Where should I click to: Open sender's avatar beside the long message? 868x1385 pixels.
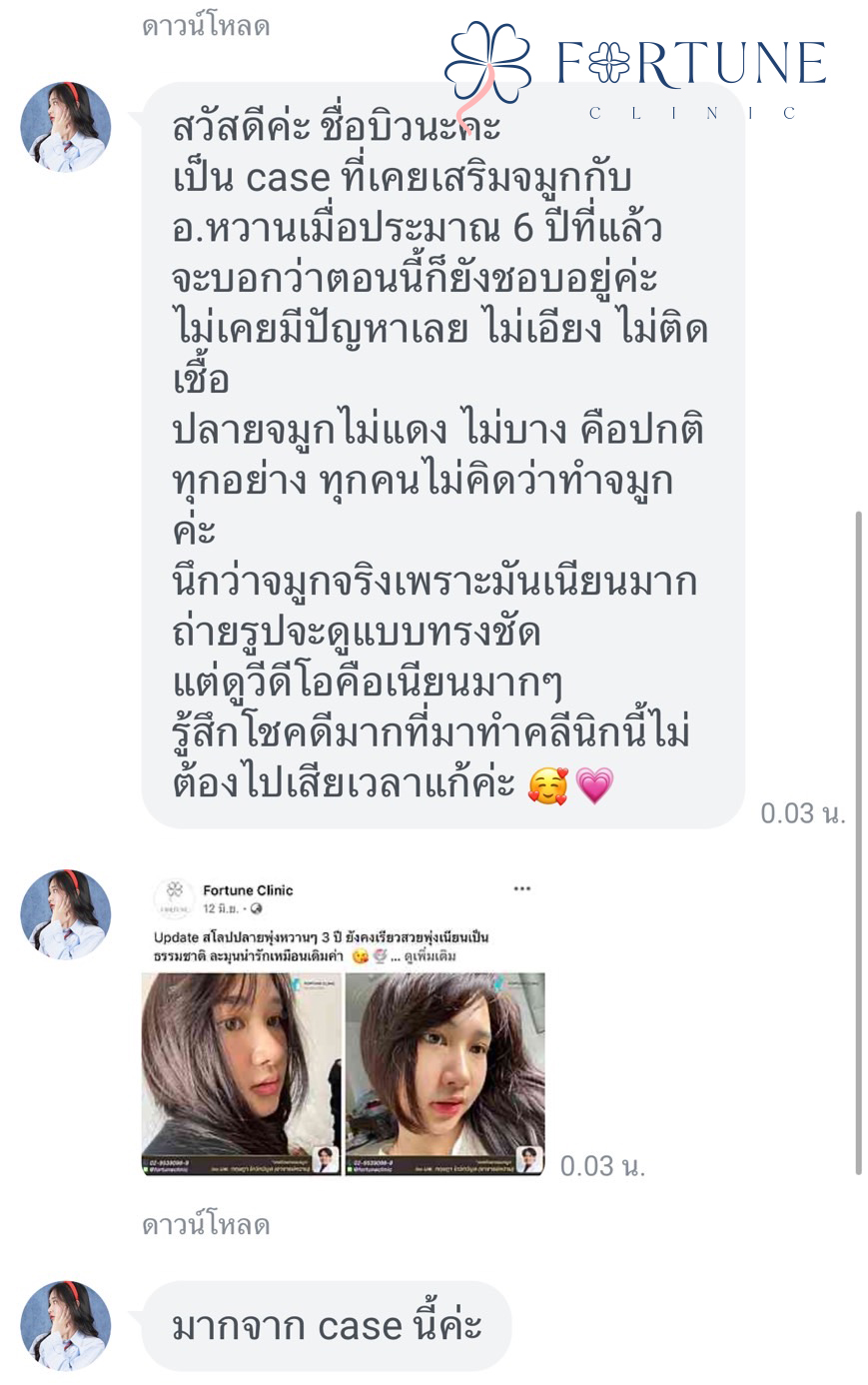pos(66,126)
